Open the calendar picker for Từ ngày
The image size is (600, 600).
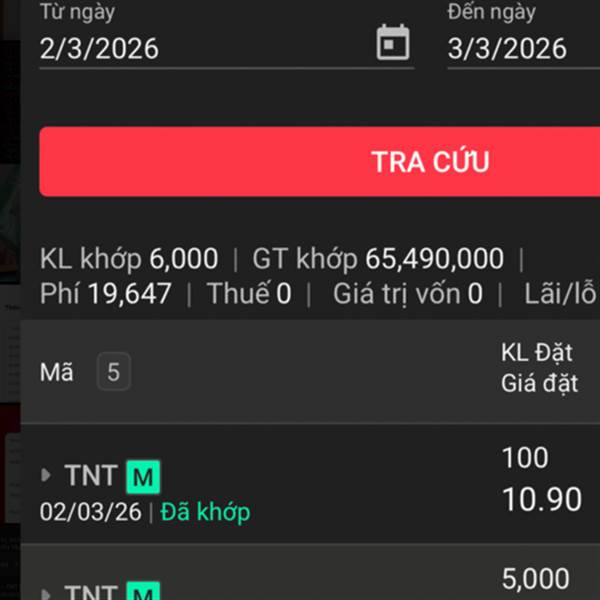392,44
